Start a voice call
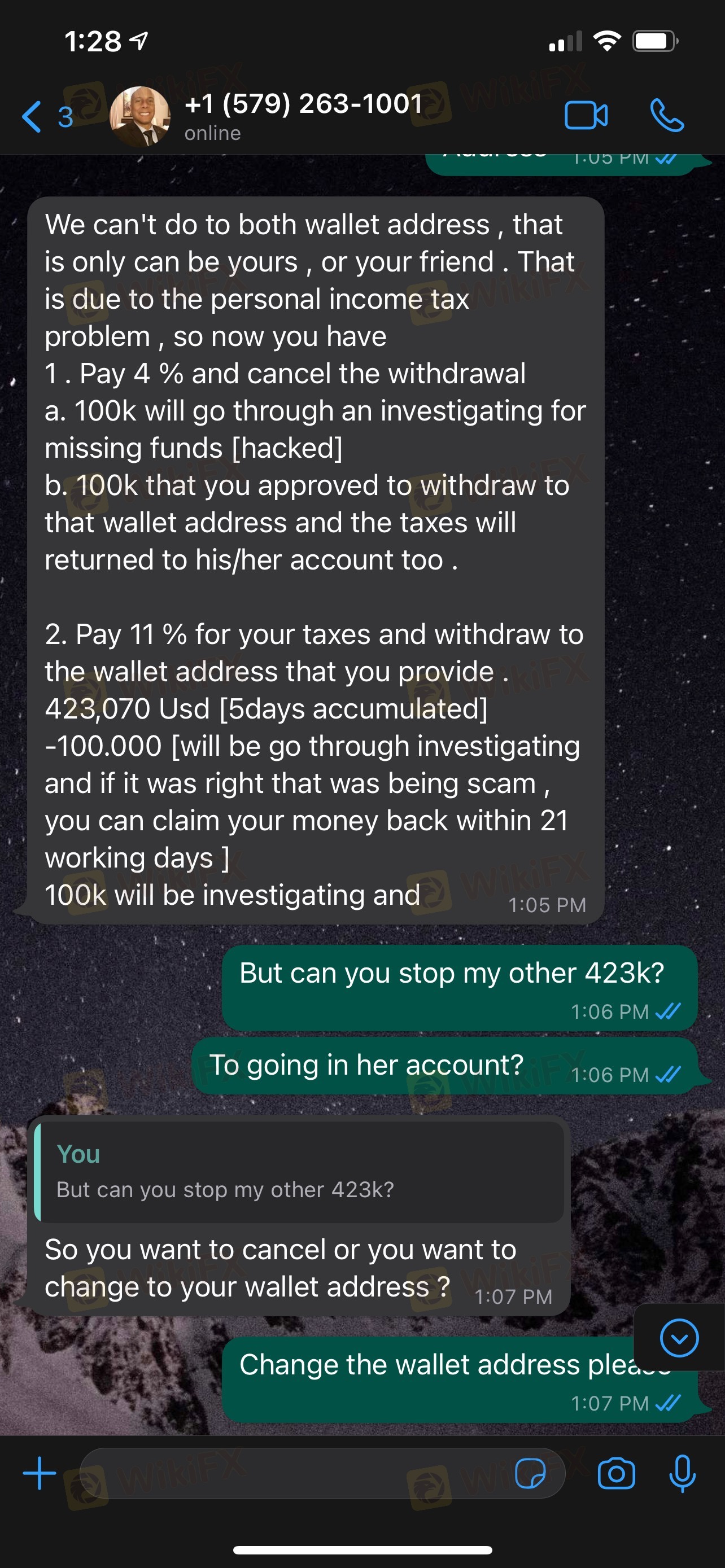 667,116
